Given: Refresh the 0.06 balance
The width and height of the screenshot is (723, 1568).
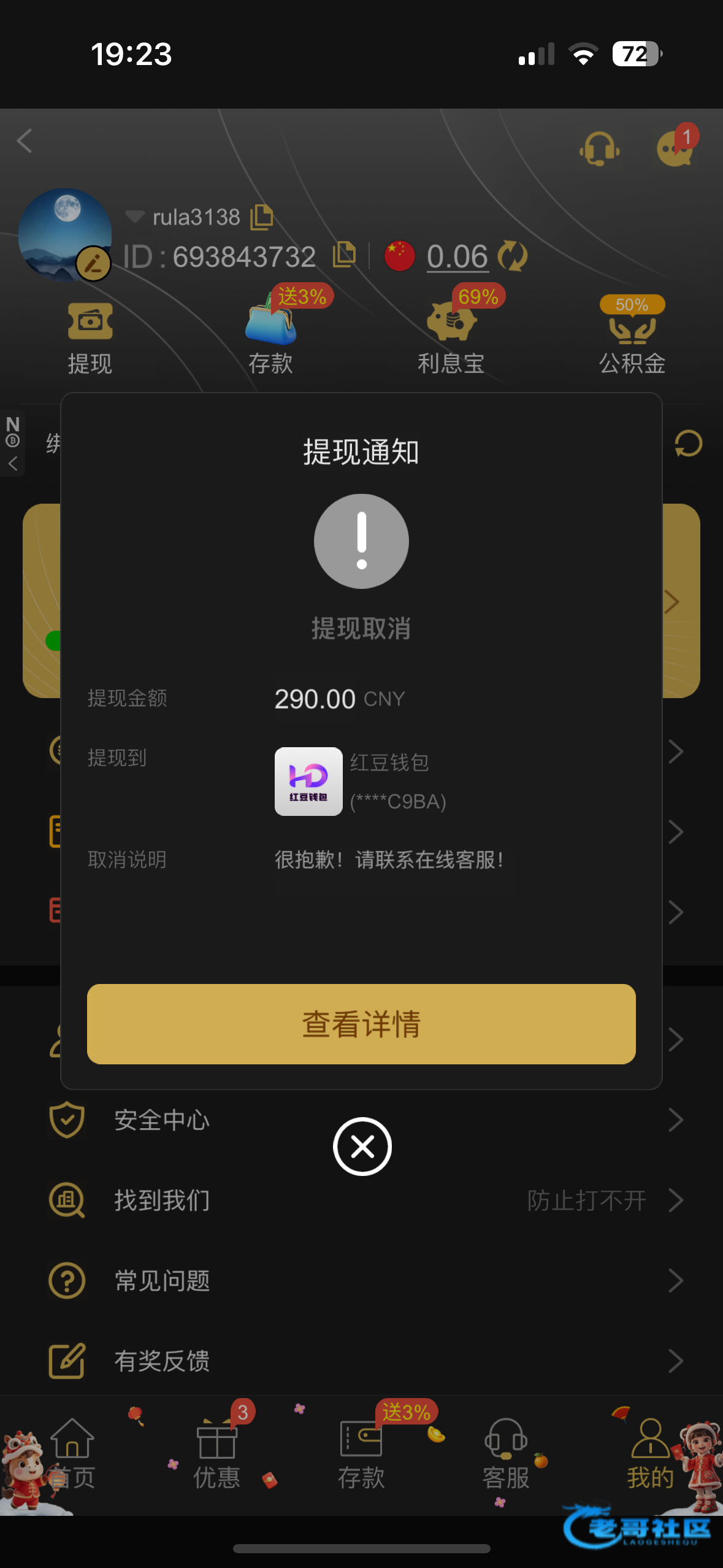Looking at the screenshot, I should tap(512, 256).
